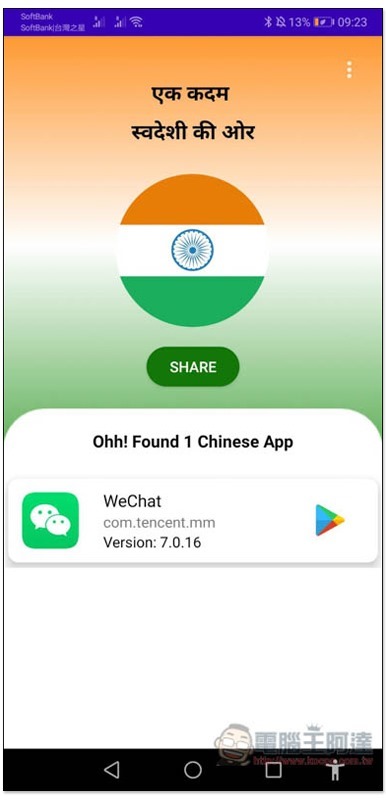Open the WeChat app entry
Screen dimensions: 386x800
click(193, 521)
